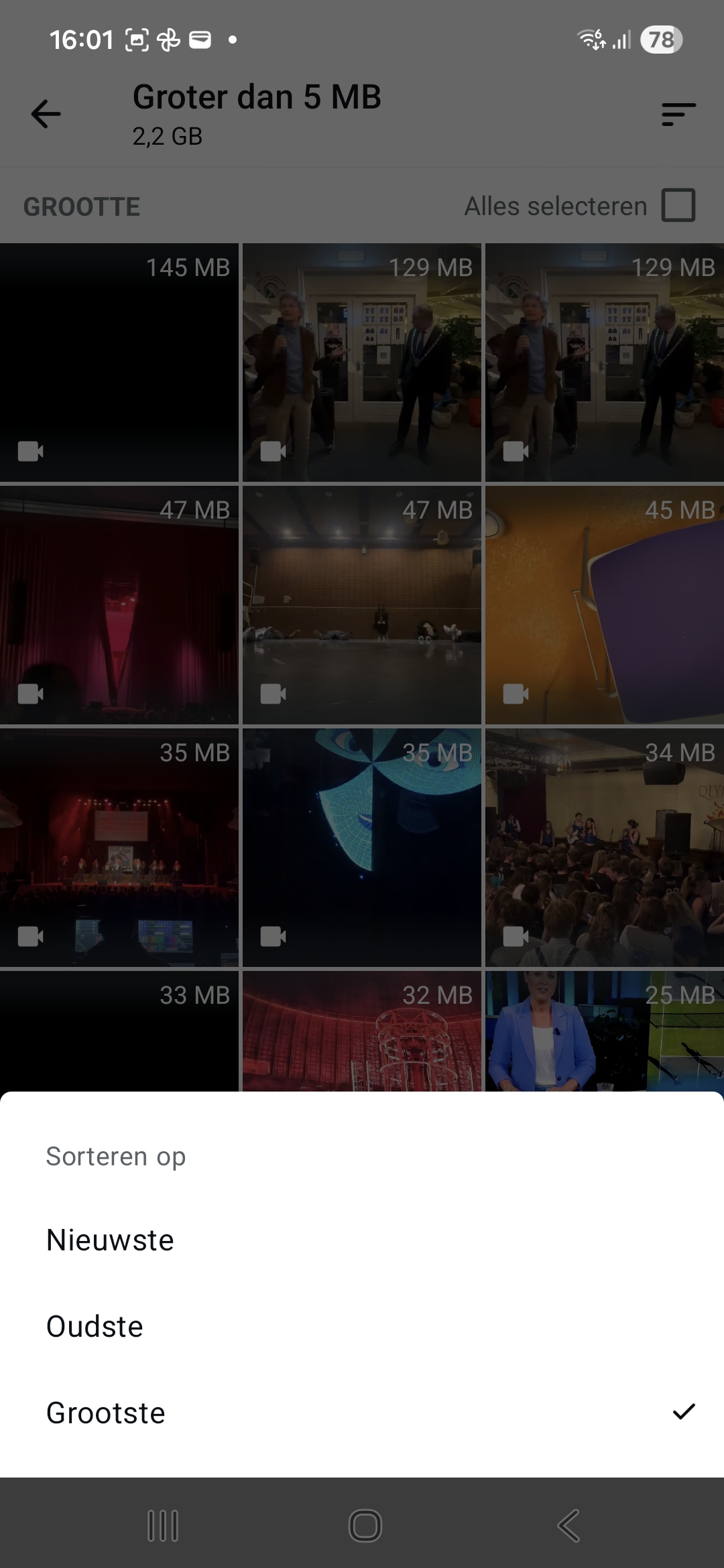Open the 34 MB video tile
The width and height of the screenshot is (724, 1568).
pyautogui.click(x=604, y=848)
